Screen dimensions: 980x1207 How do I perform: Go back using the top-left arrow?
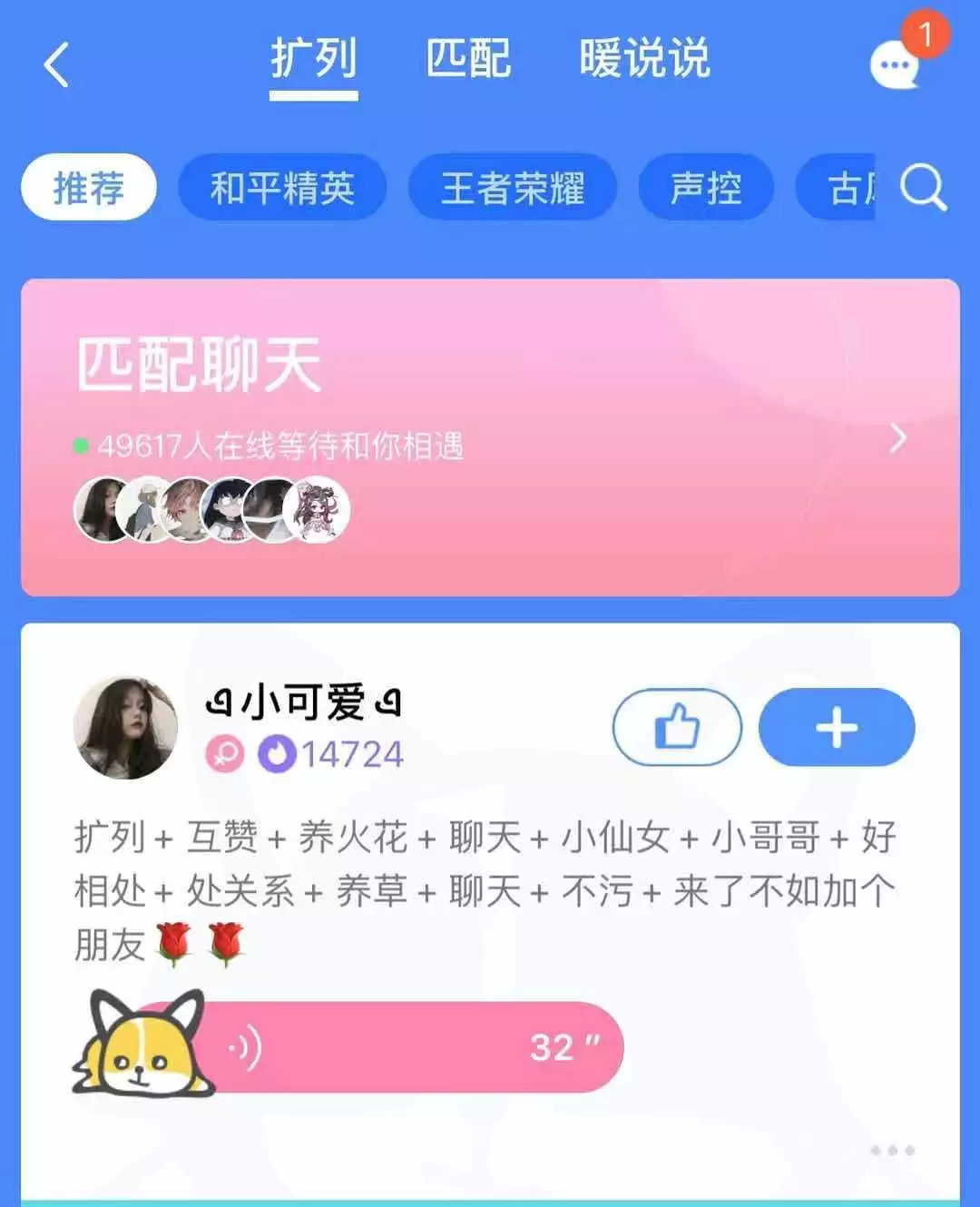coord(56,65)
